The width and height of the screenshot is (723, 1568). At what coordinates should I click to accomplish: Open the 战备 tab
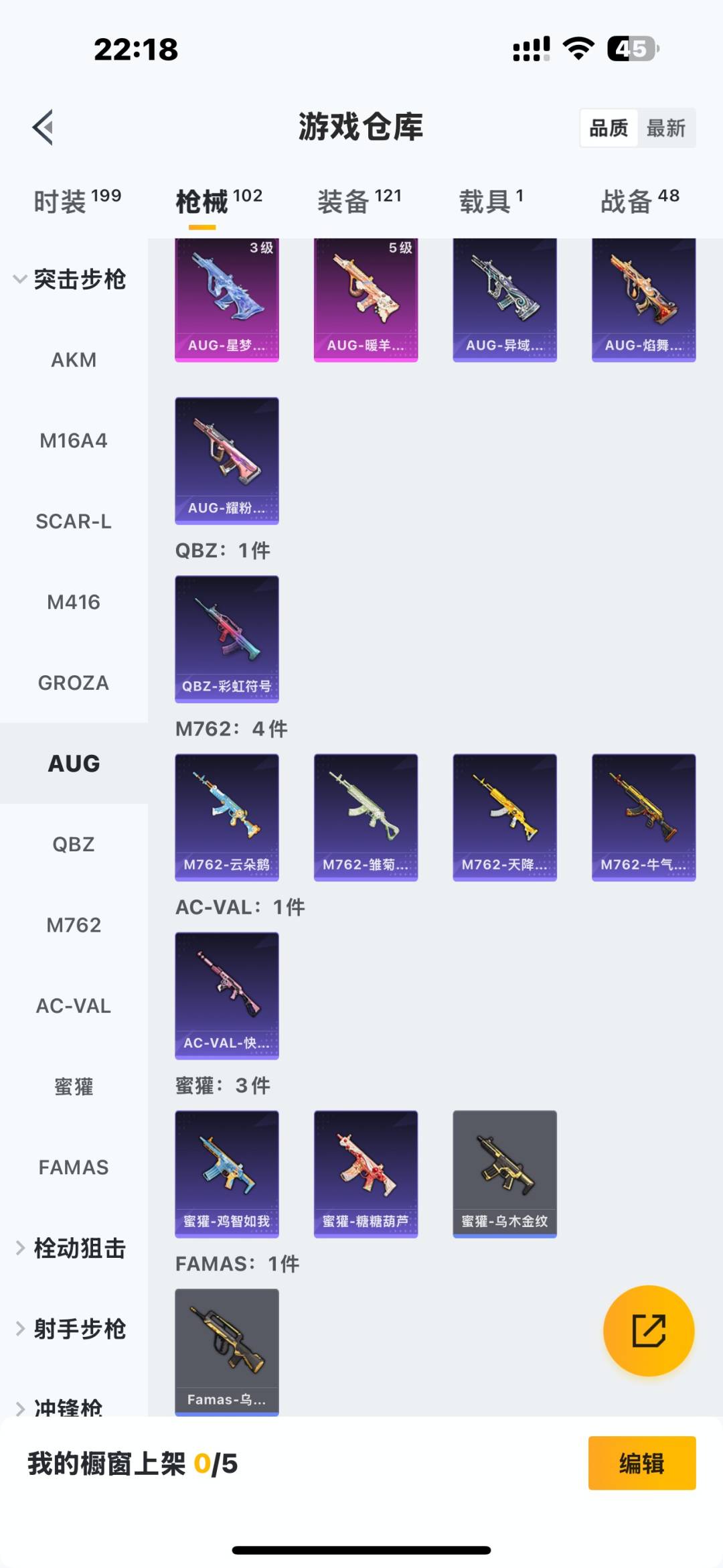click(x=639, y=201)
